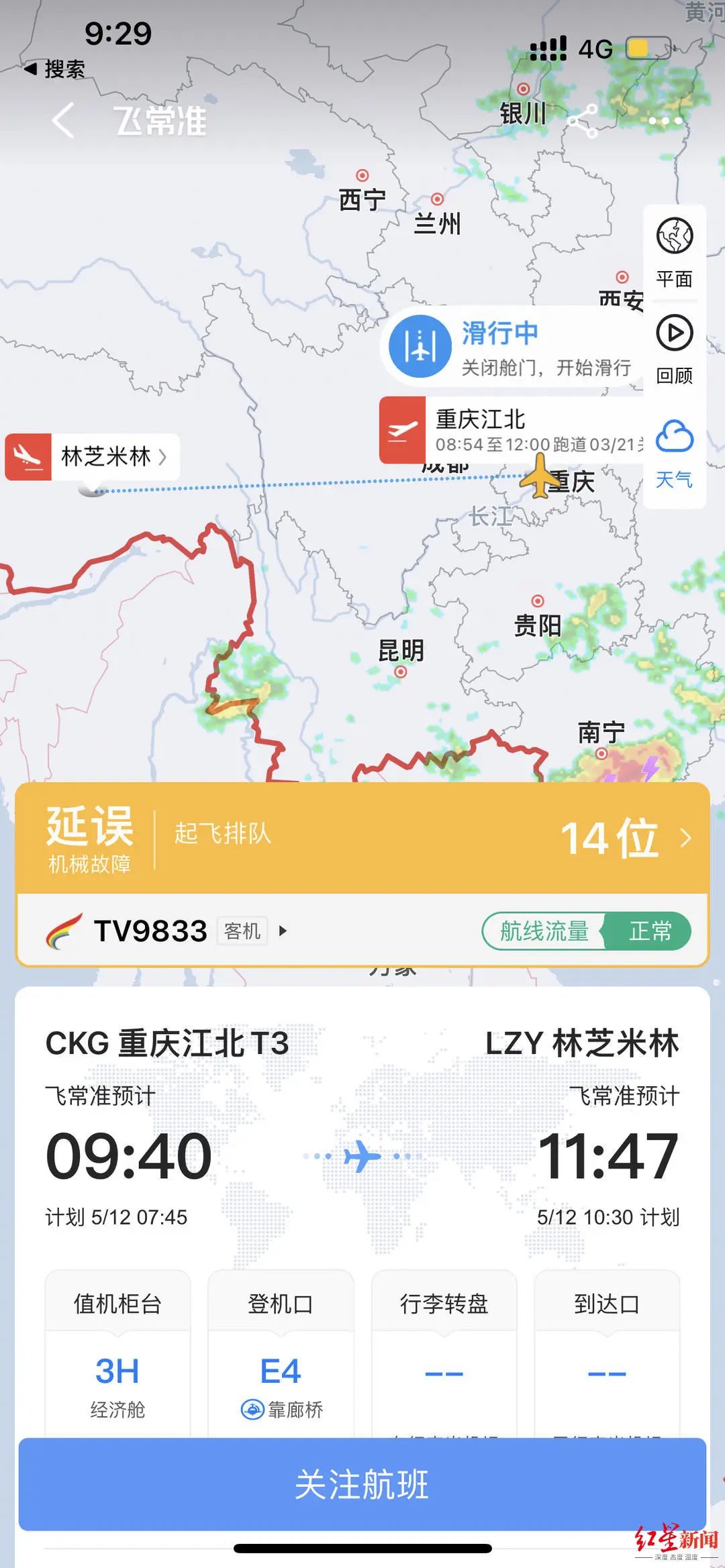Screen dimensions: 725x1568
Task: Tap the rainbow airline logo beside TV9833
Action: 64,929
